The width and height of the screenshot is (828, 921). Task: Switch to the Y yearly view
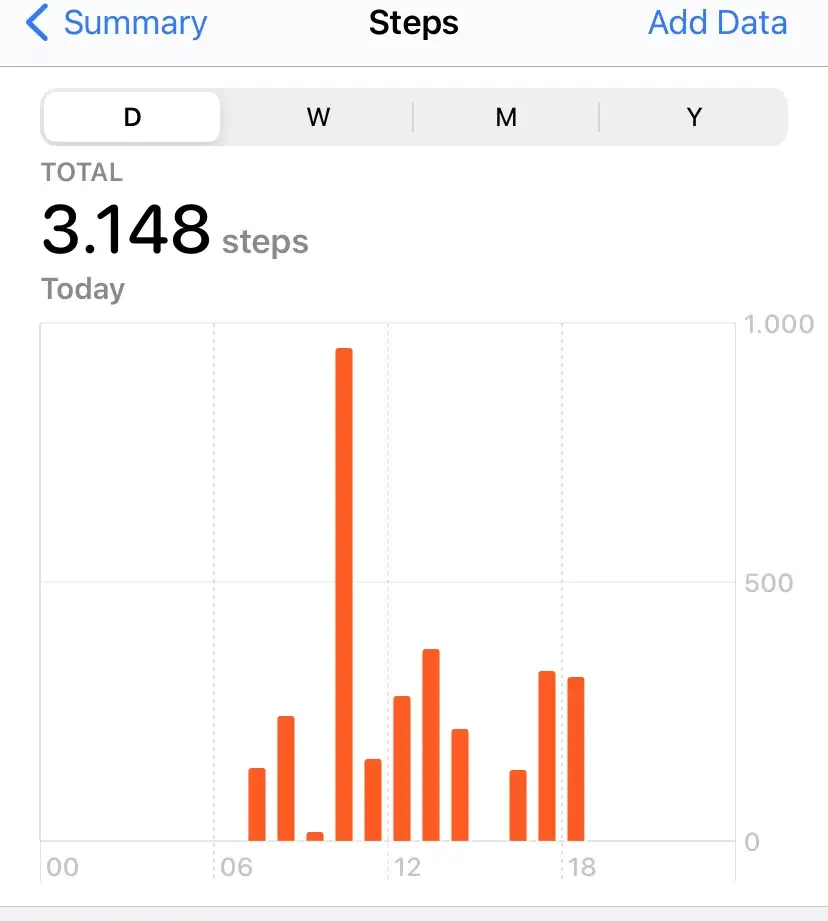(x=694, y=118)
